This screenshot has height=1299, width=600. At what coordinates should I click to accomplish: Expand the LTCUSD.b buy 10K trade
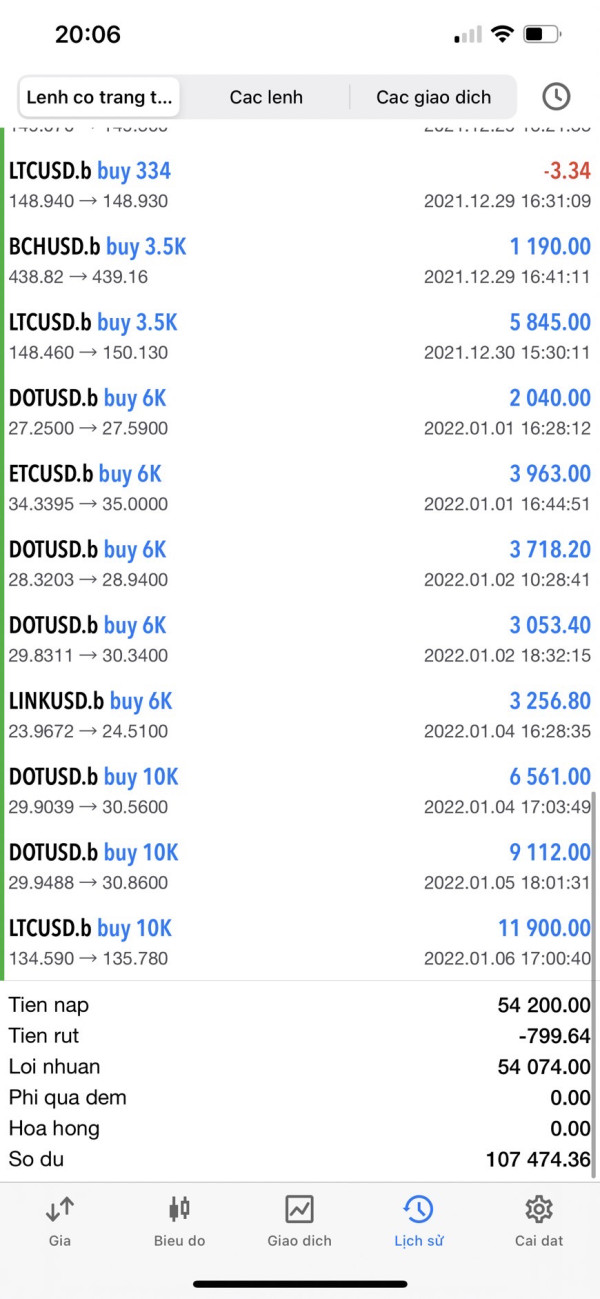300,942
